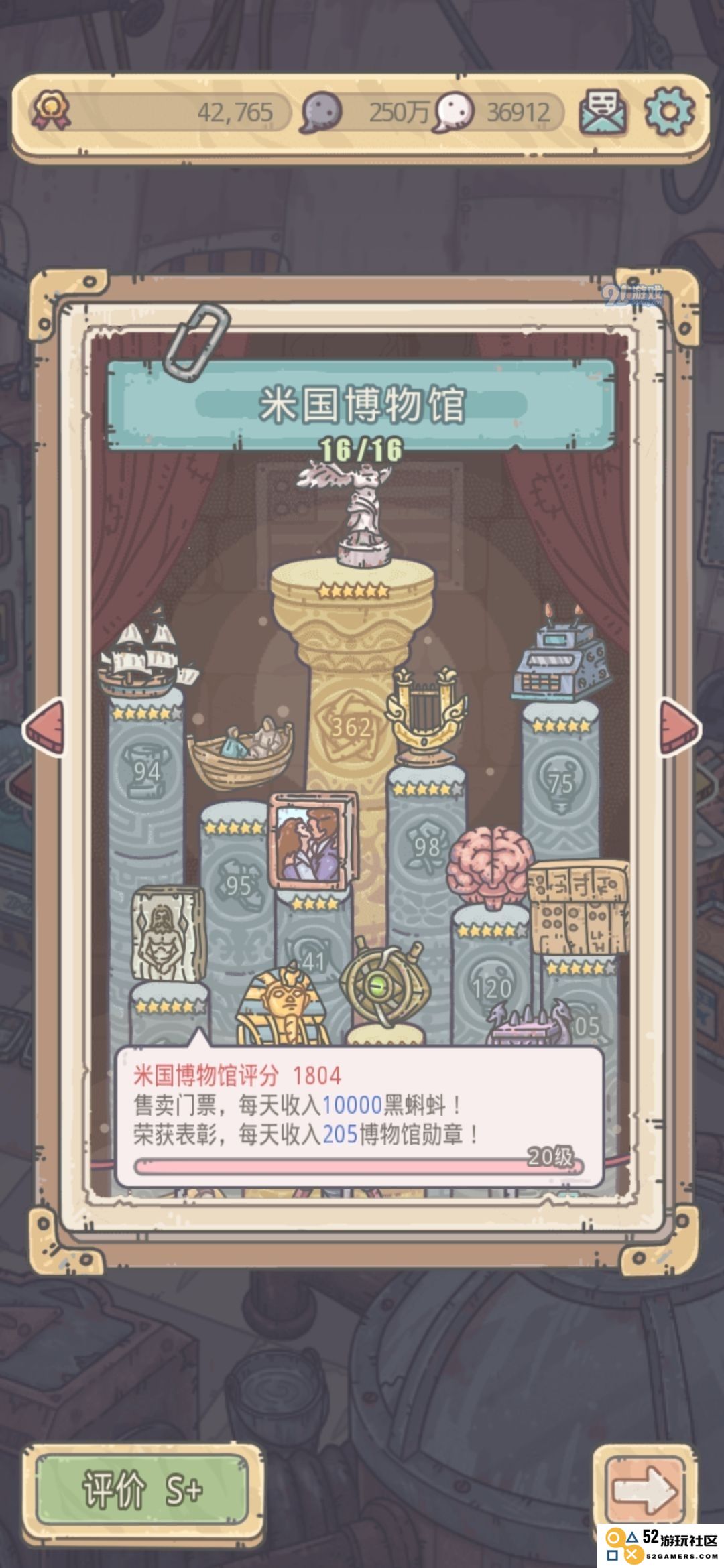Open the settings gear
Image resolution: width=724 pixels, height=1568 pixels.
[668, 111]
